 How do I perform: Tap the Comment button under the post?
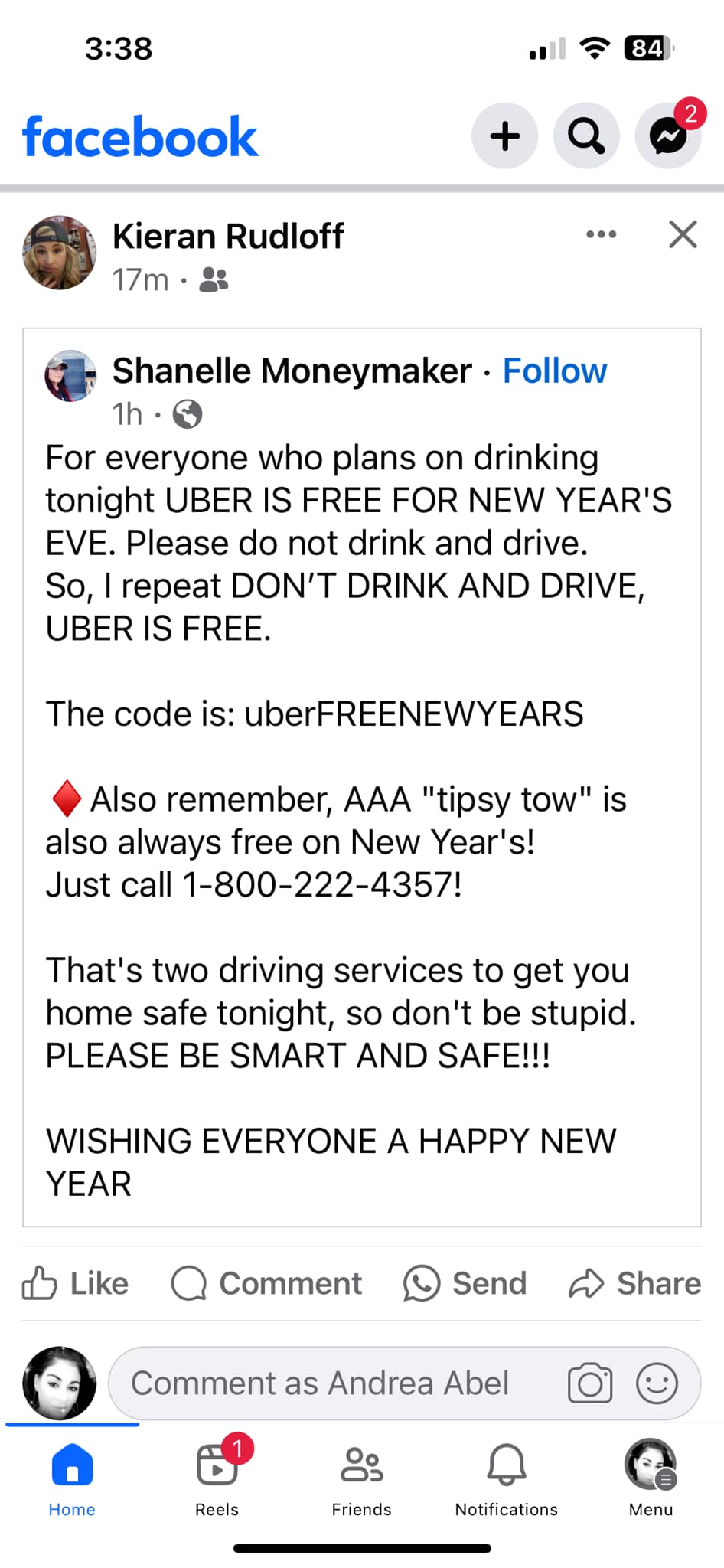(x=266, y=1284)
